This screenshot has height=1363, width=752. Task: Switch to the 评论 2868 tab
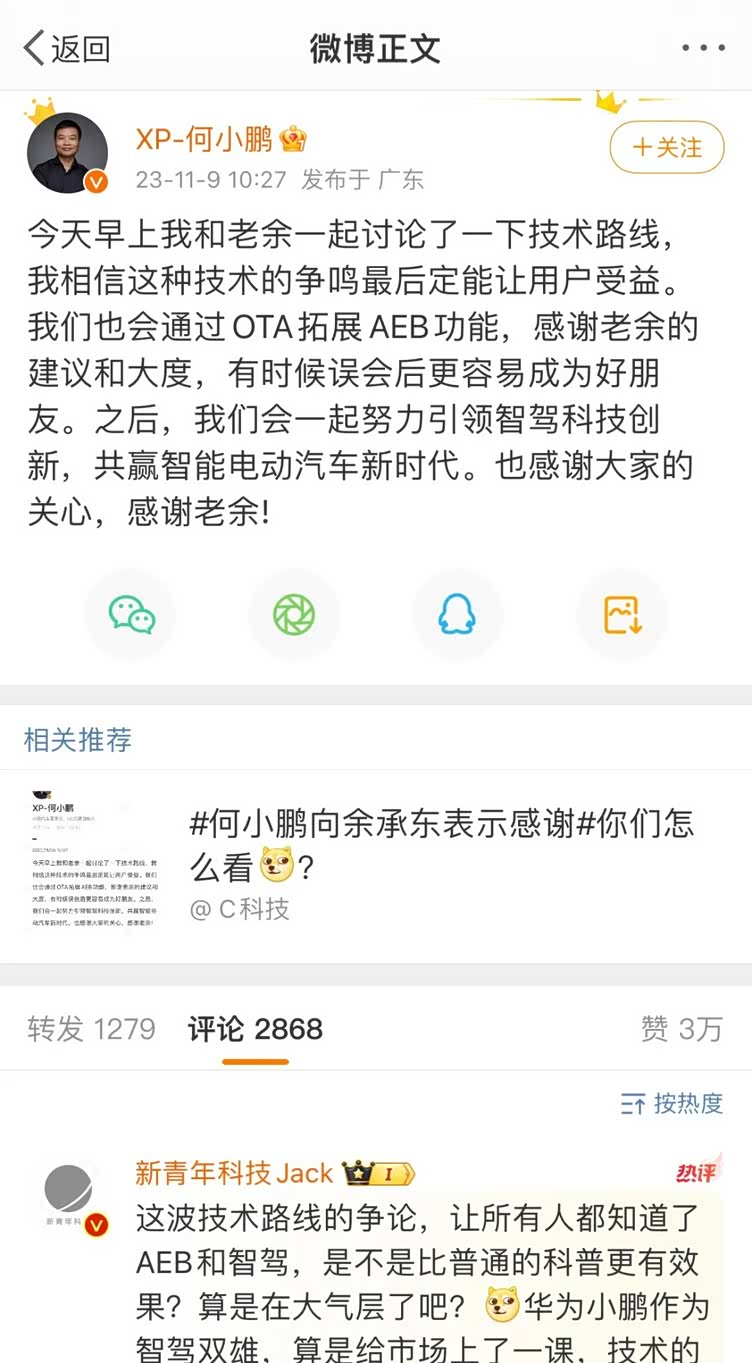(x=255, y=1030)
